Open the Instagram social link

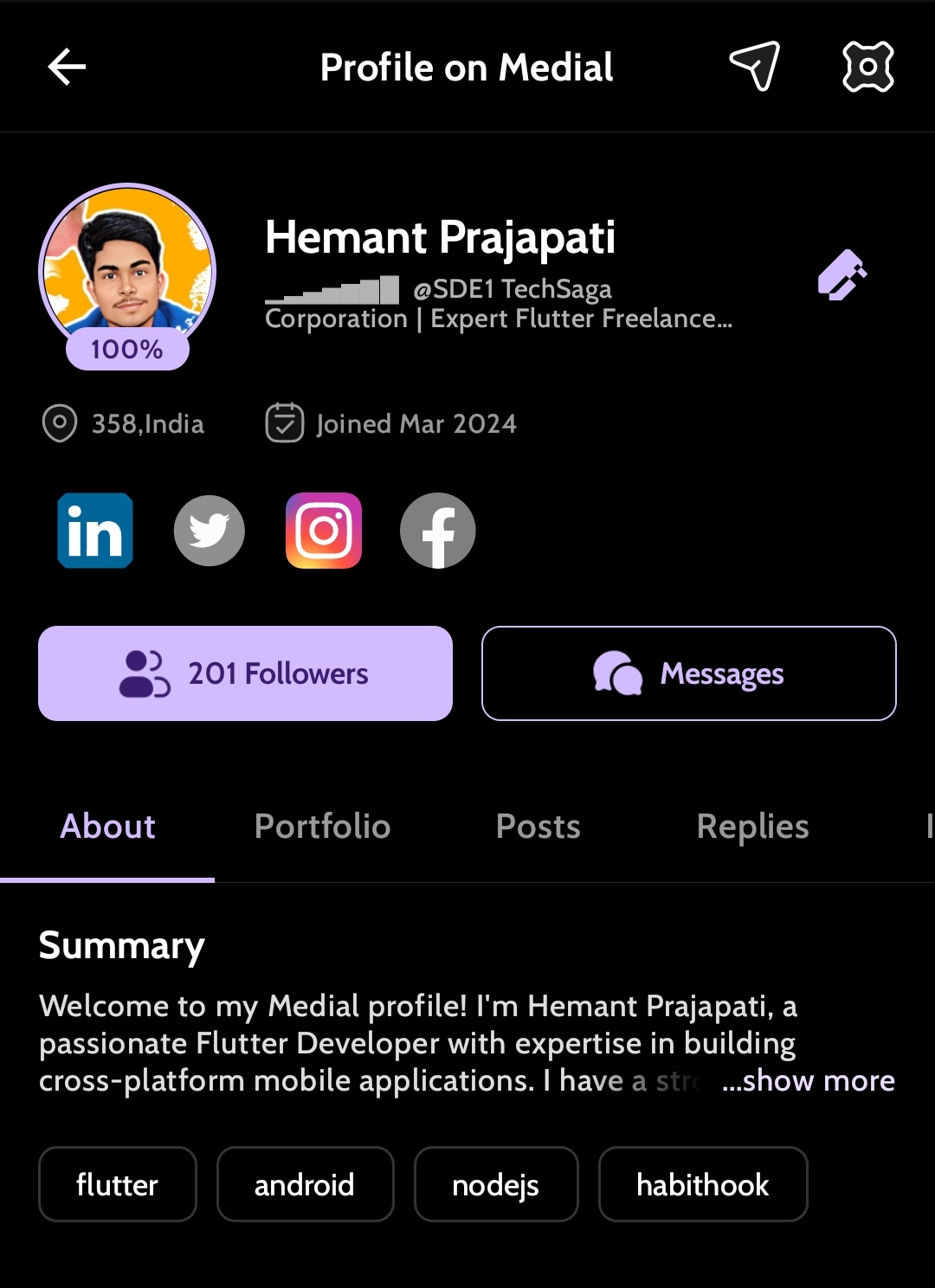click(324, 531)
